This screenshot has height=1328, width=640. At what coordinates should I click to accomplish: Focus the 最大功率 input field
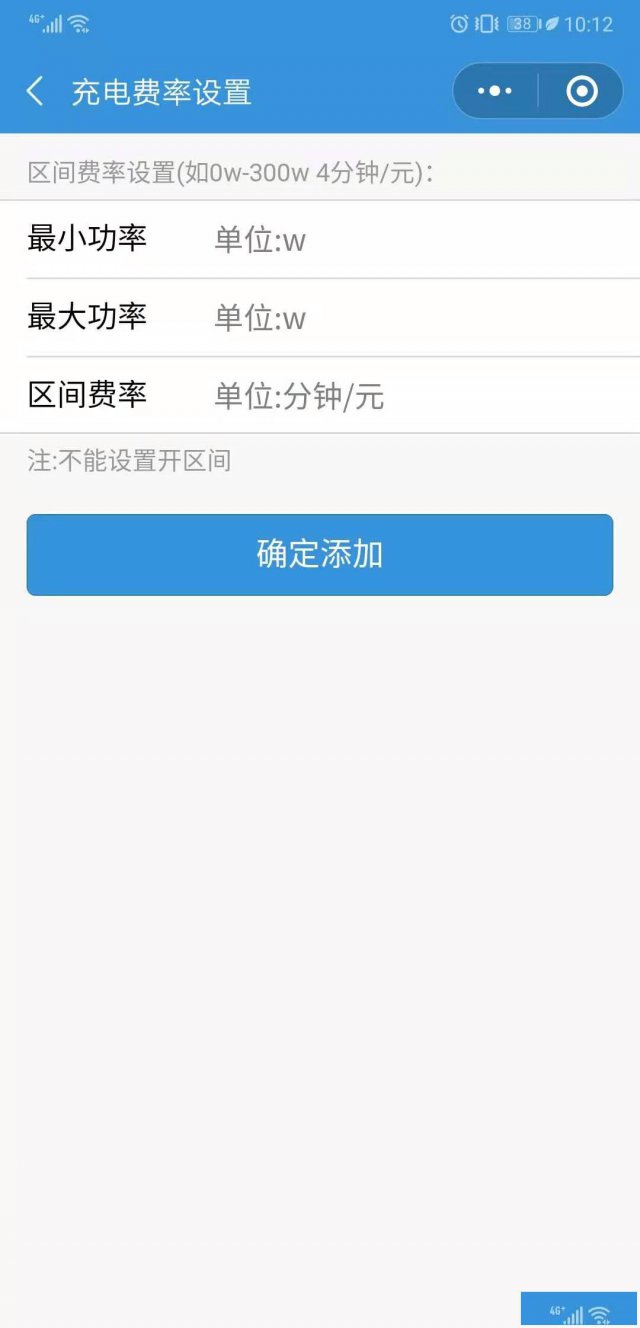click(420, 318)
